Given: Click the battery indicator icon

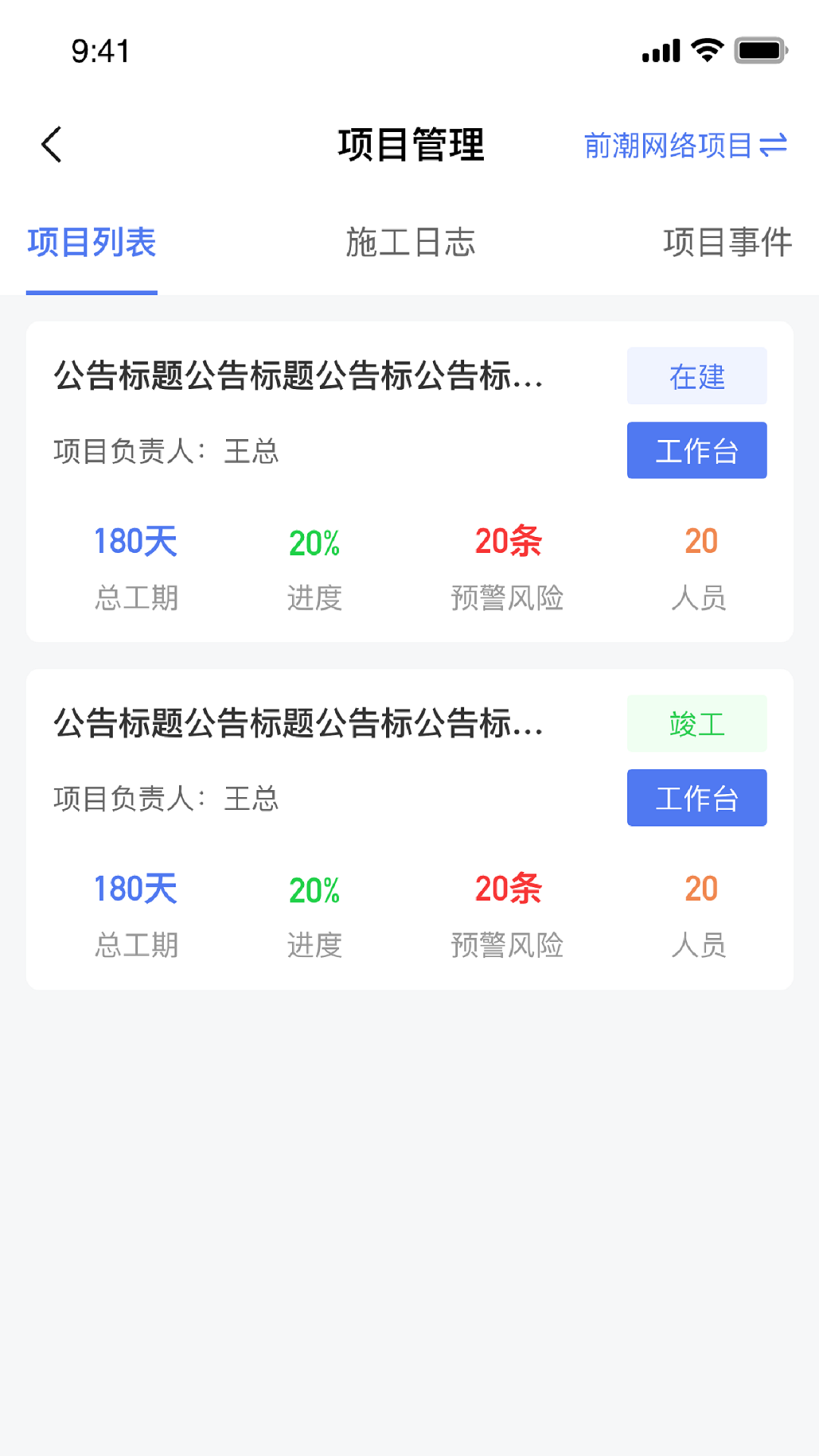Looking at the screenshot, I should pyautogui.click(x=758, y=50).
